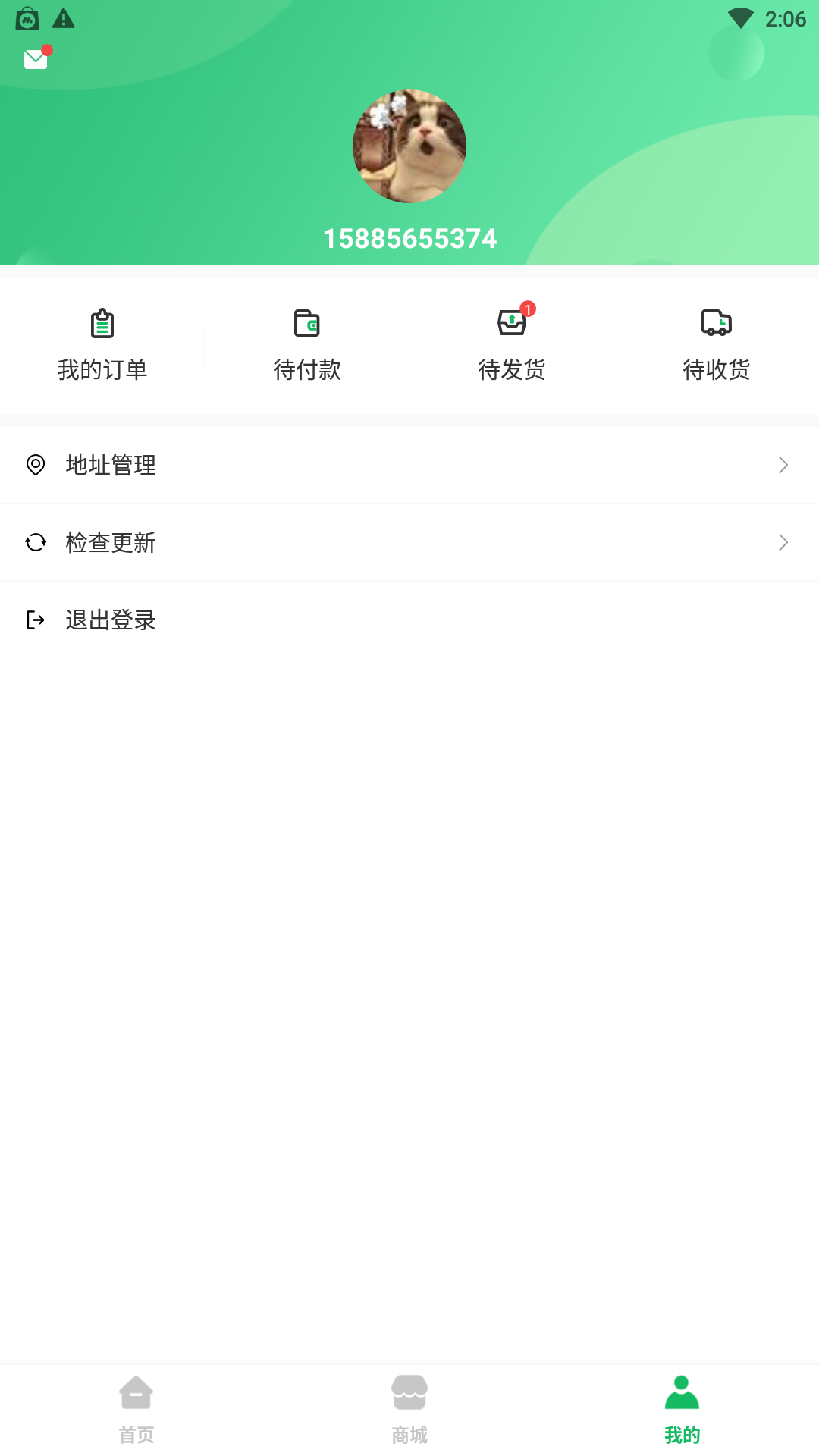Select the 我的订单 clipboard icon

point(102,322)
